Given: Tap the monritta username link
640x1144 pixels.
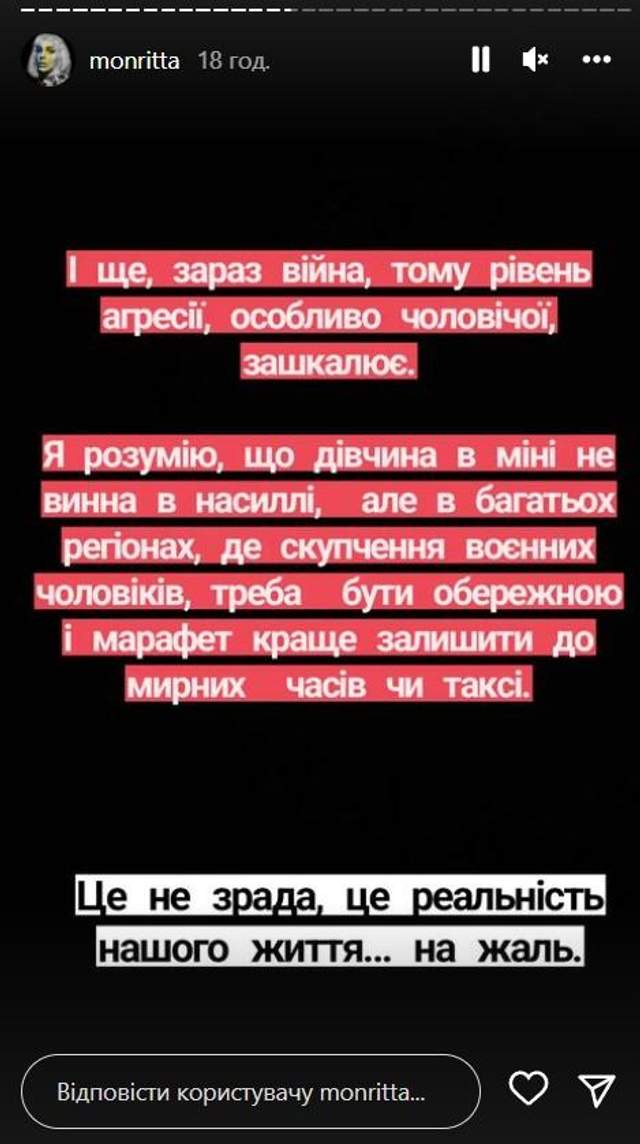Looking at the screenshot, I should (x=135, y=61).
